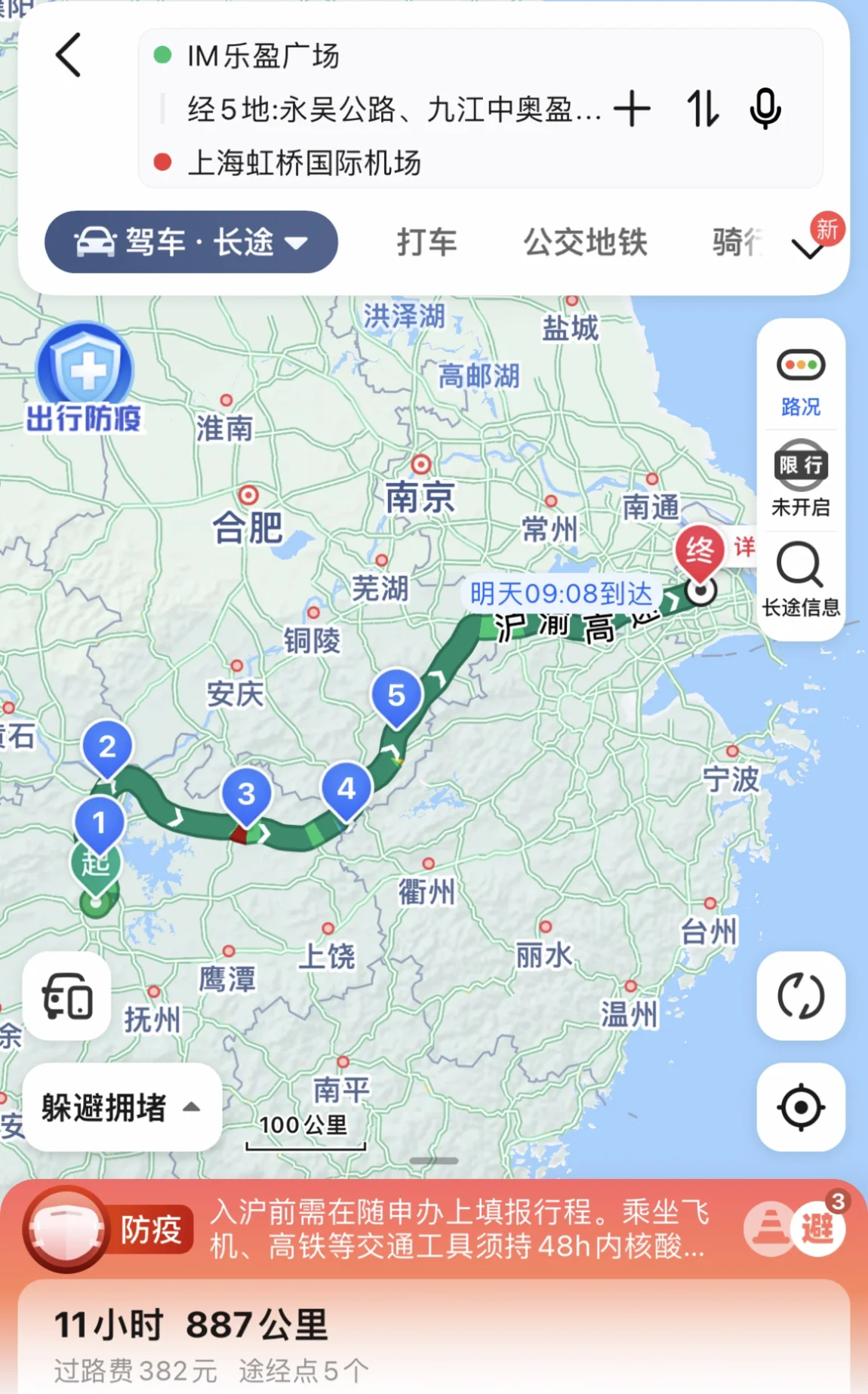Open the 避 avoidance alerts badge
Screen dimensions: 868x1394
(819, 1226)
